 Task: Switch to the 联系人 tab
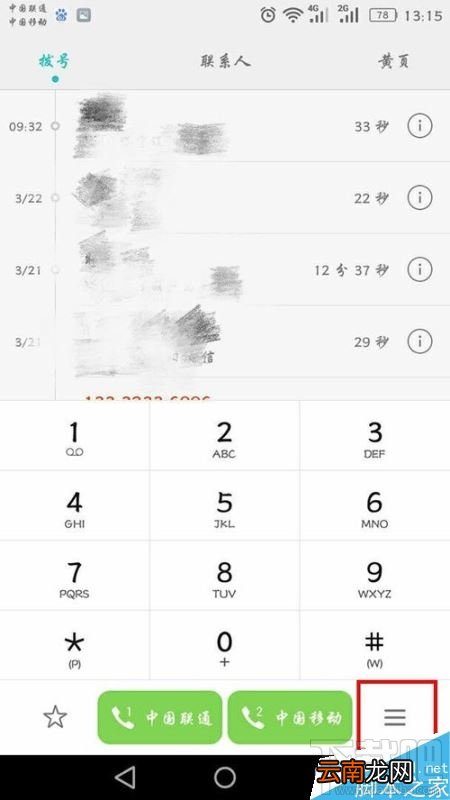pyautogui.click(x=225, y=62)
